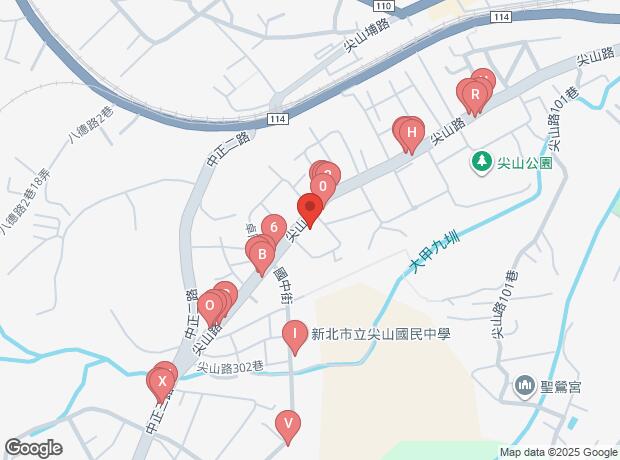Tap the marker labeled O
This screenshot has height=460, width=620.
coord(211,306)
